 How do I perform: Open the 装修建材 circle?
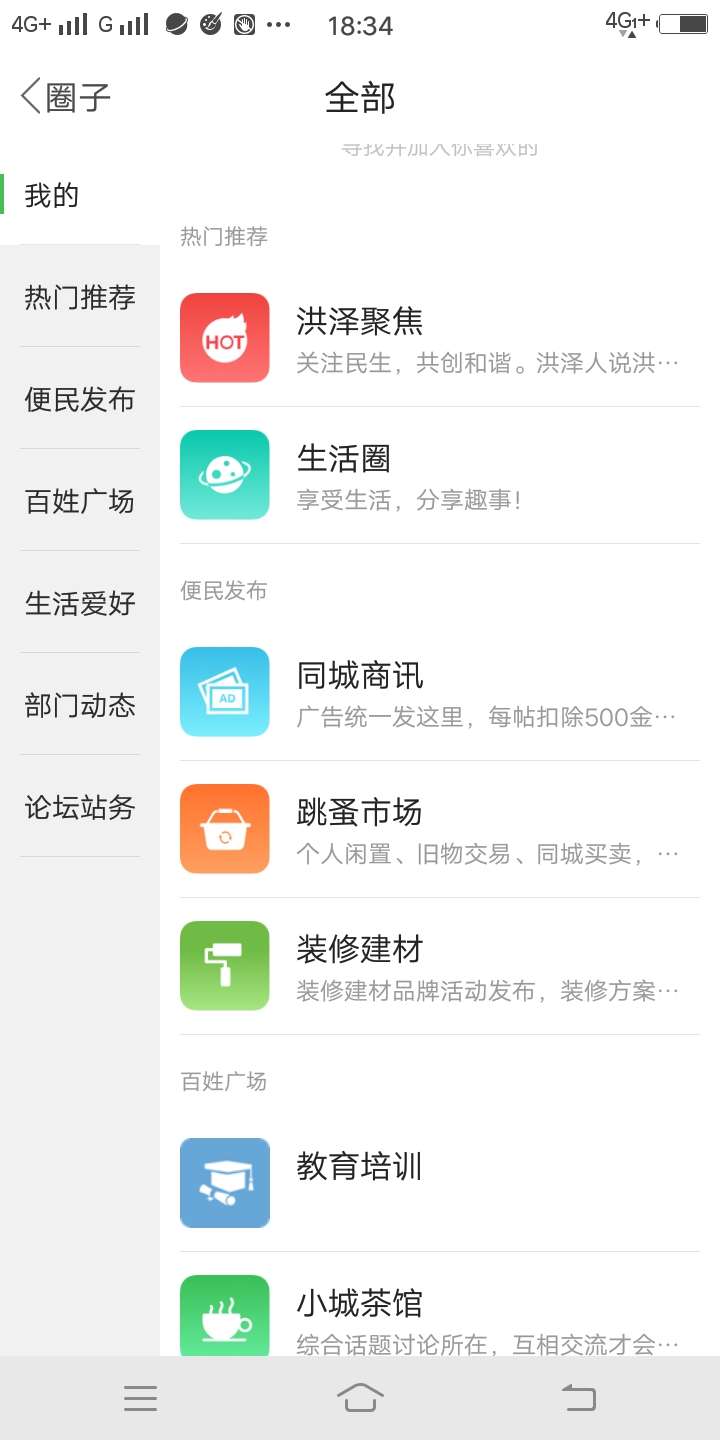[440, 966]
